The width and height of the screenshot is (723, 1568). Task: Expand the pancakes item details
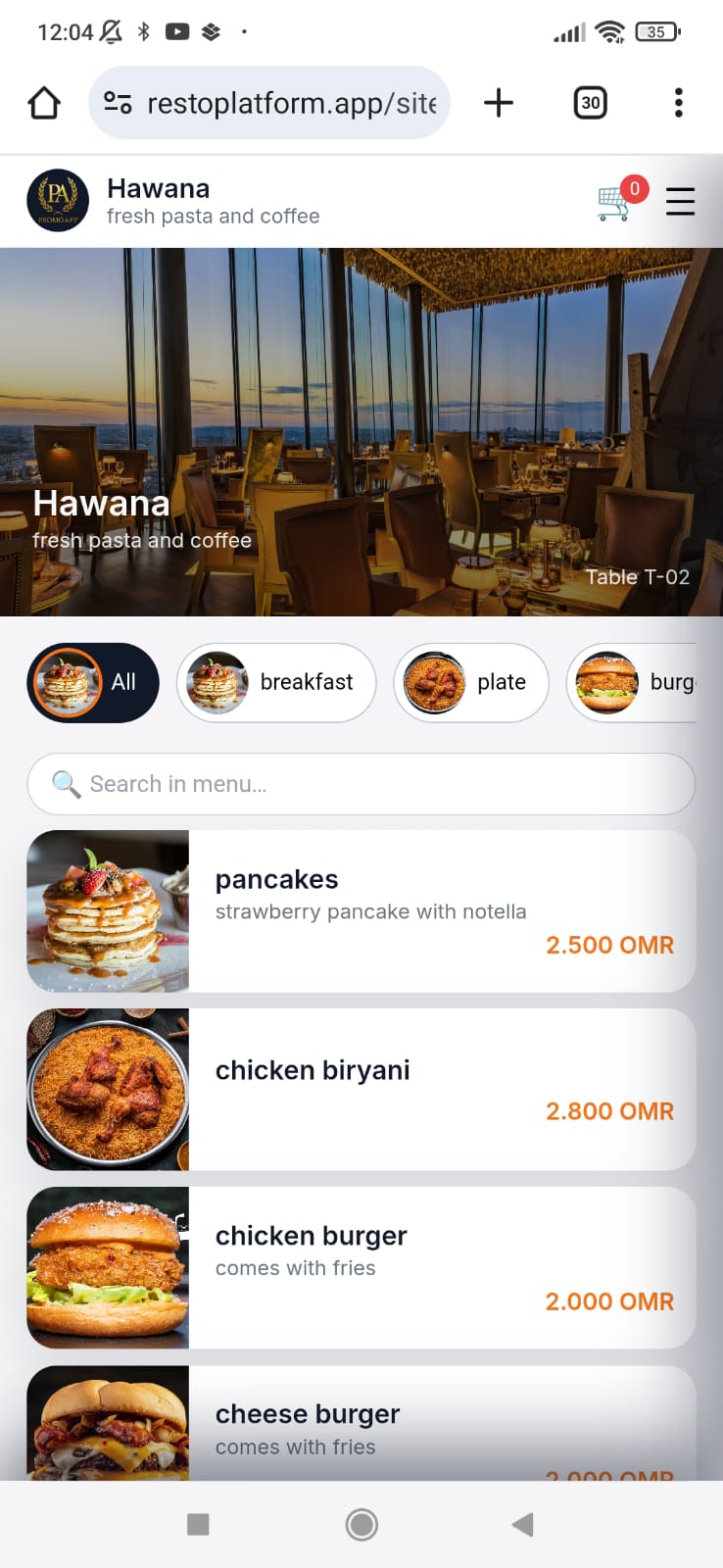coord(361,910)
